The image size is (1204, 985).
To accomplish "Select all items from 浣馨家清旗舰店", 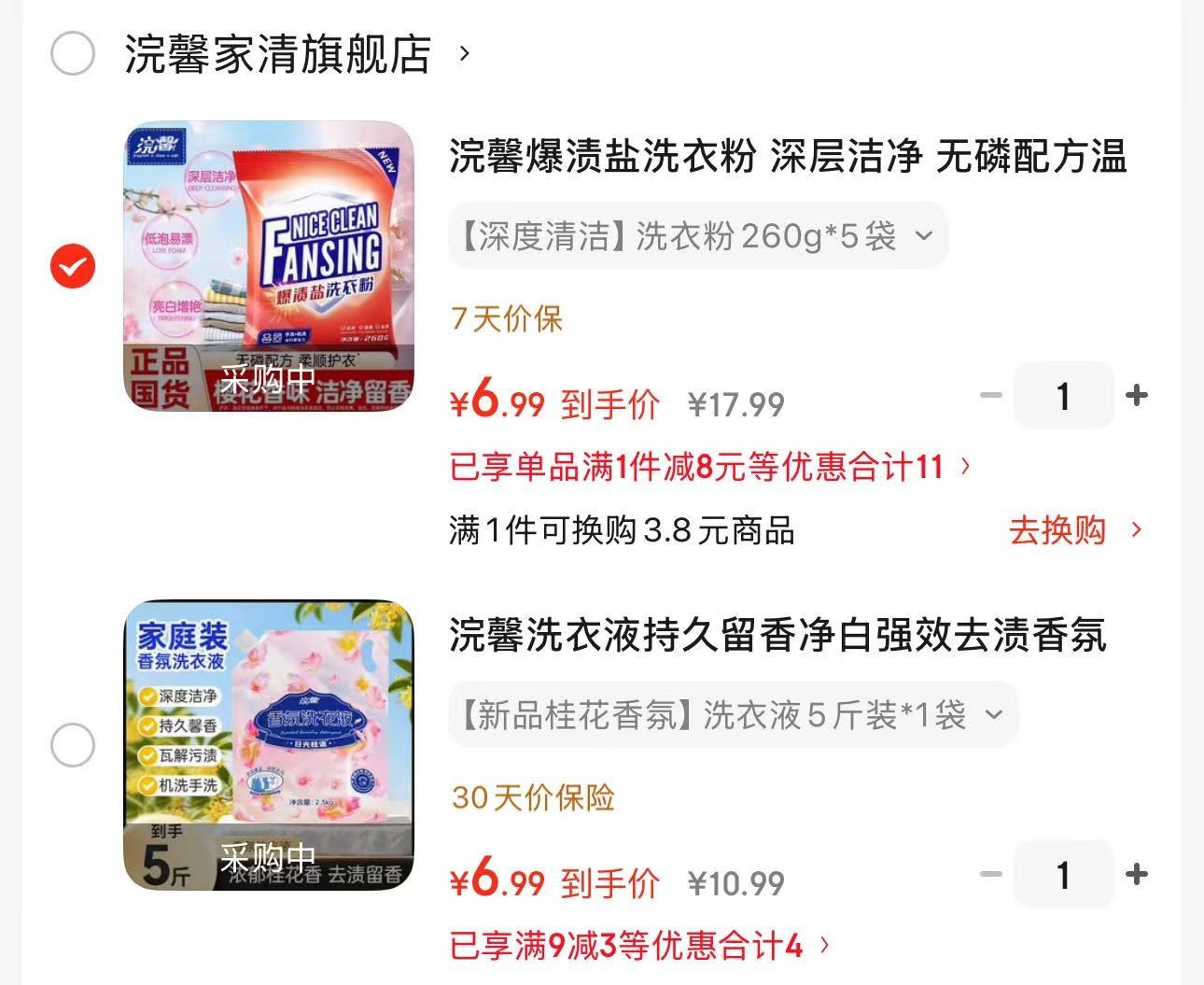I will pos(72,53).
